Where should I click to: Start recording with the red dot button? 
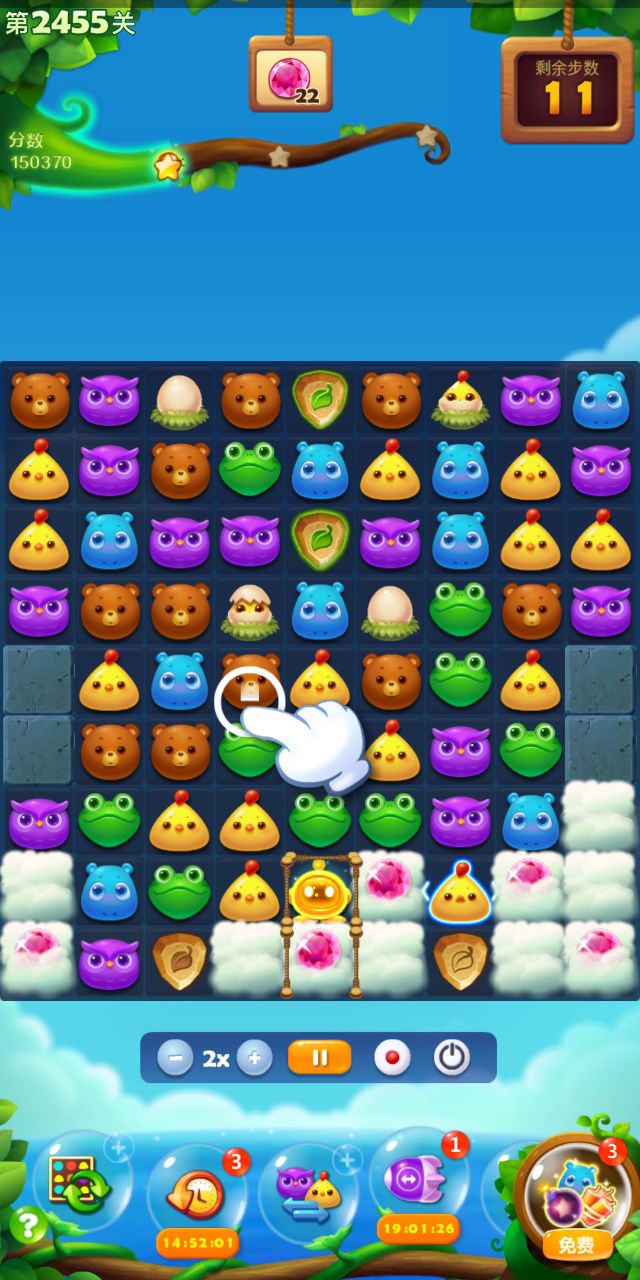coord(392,1058)
